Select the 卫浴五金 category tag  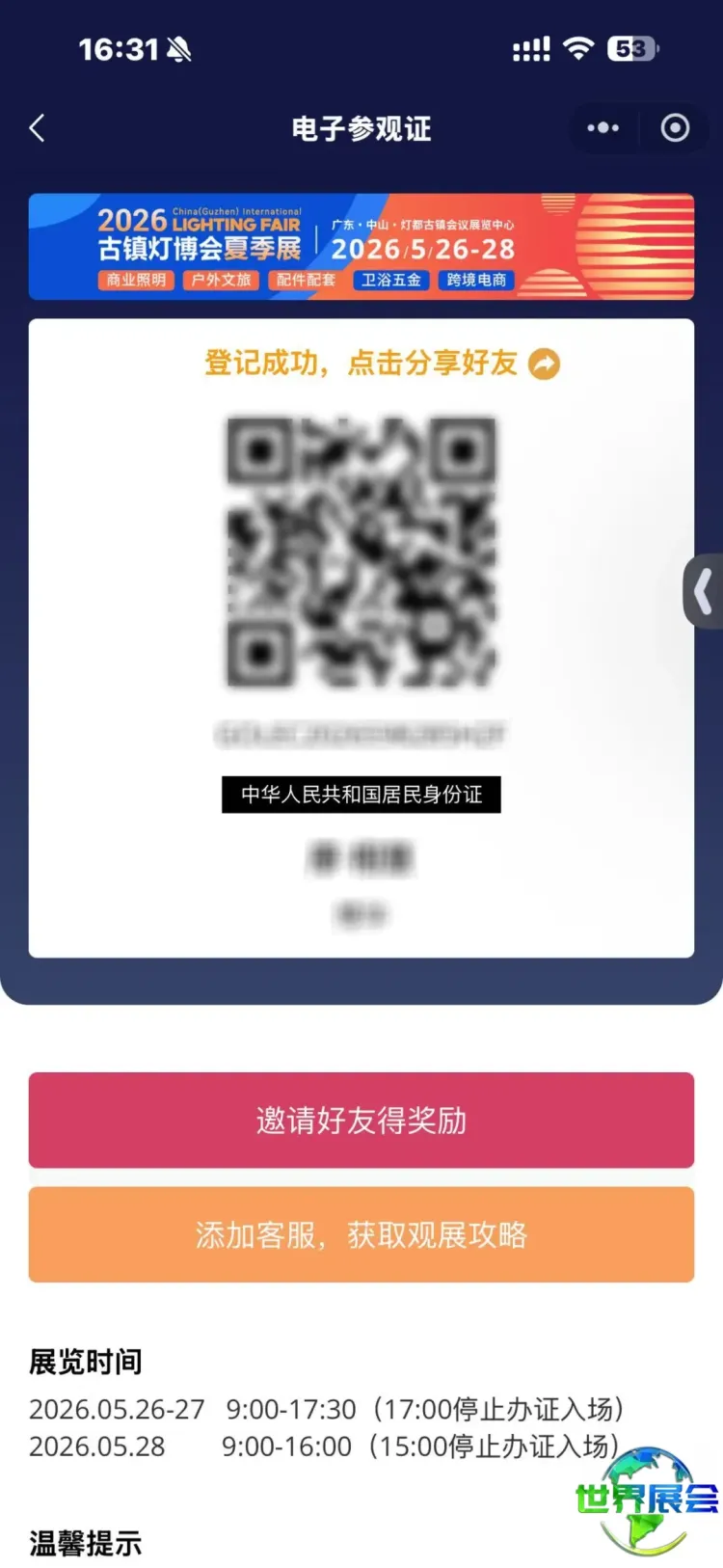click(x=391, y=282)
